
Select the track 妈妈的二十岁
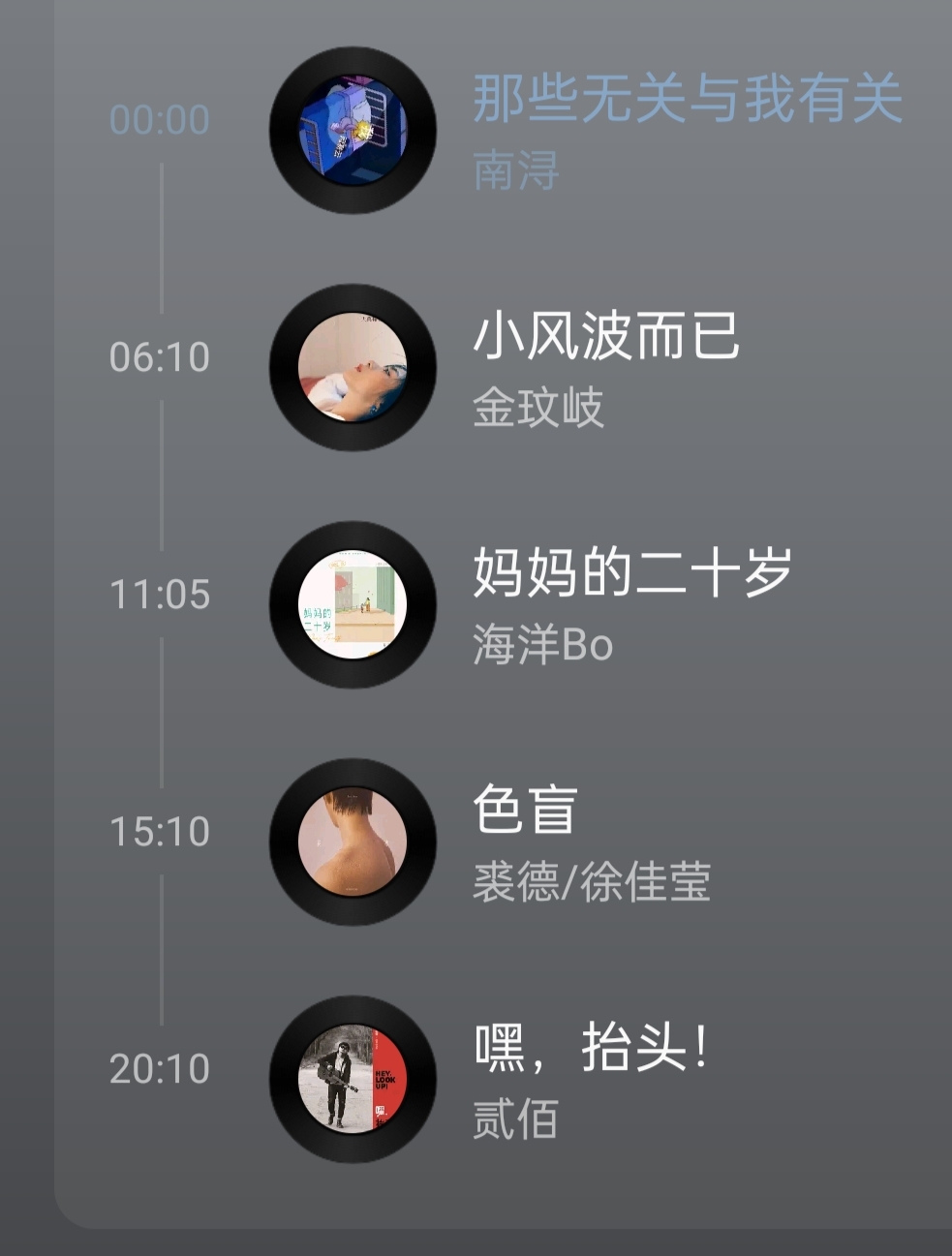click(x=631, y=574)
